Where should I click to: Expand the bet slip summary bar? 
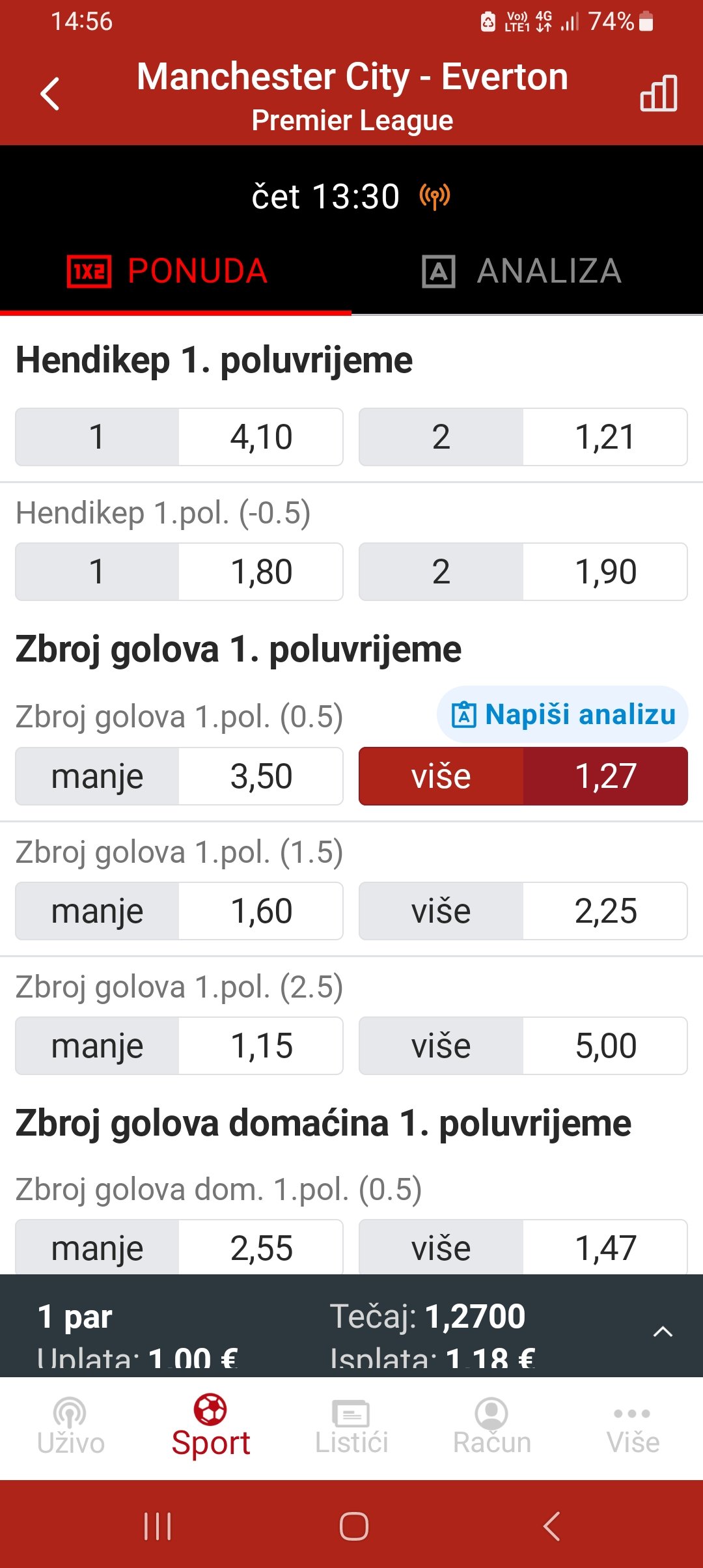pos(663,1331)
